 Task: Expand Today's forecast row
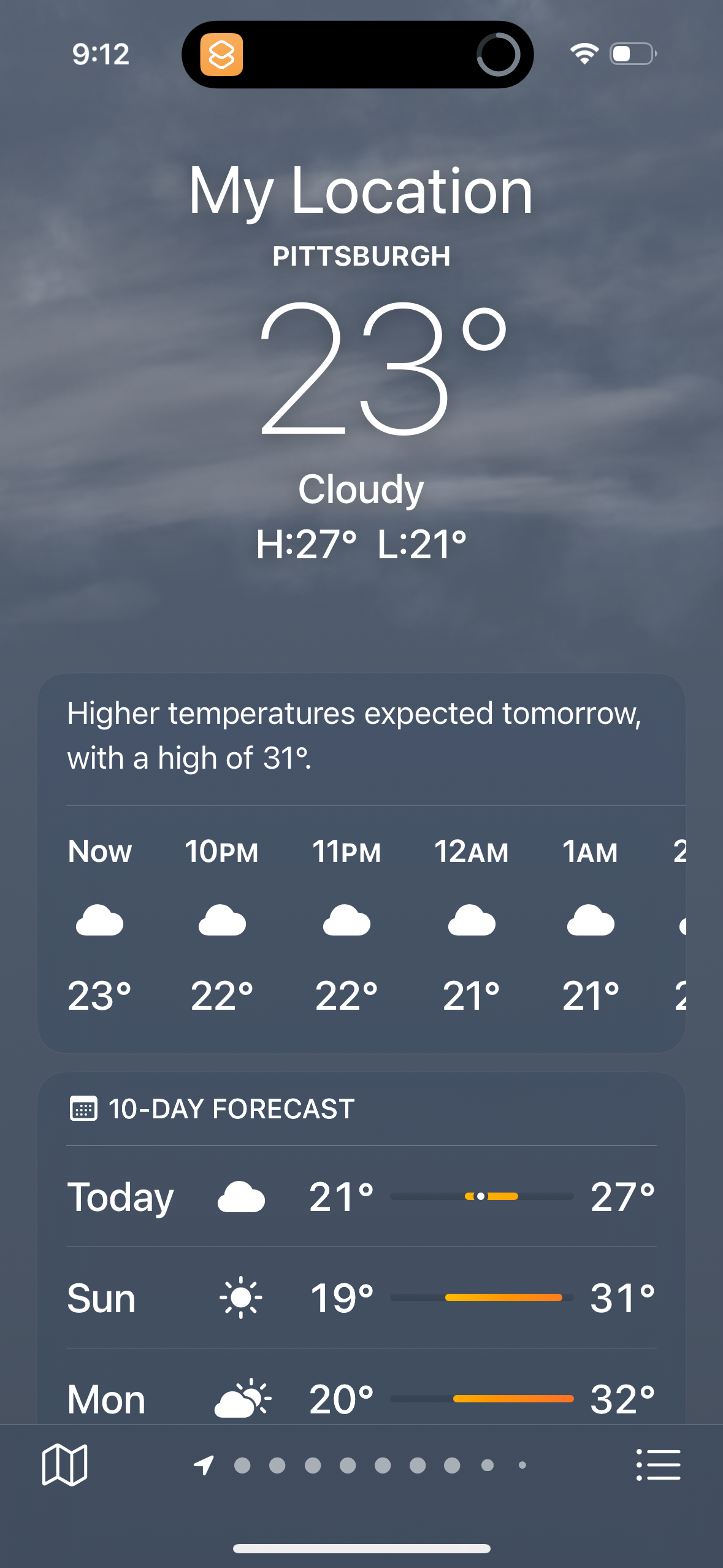click(362, 1195)
